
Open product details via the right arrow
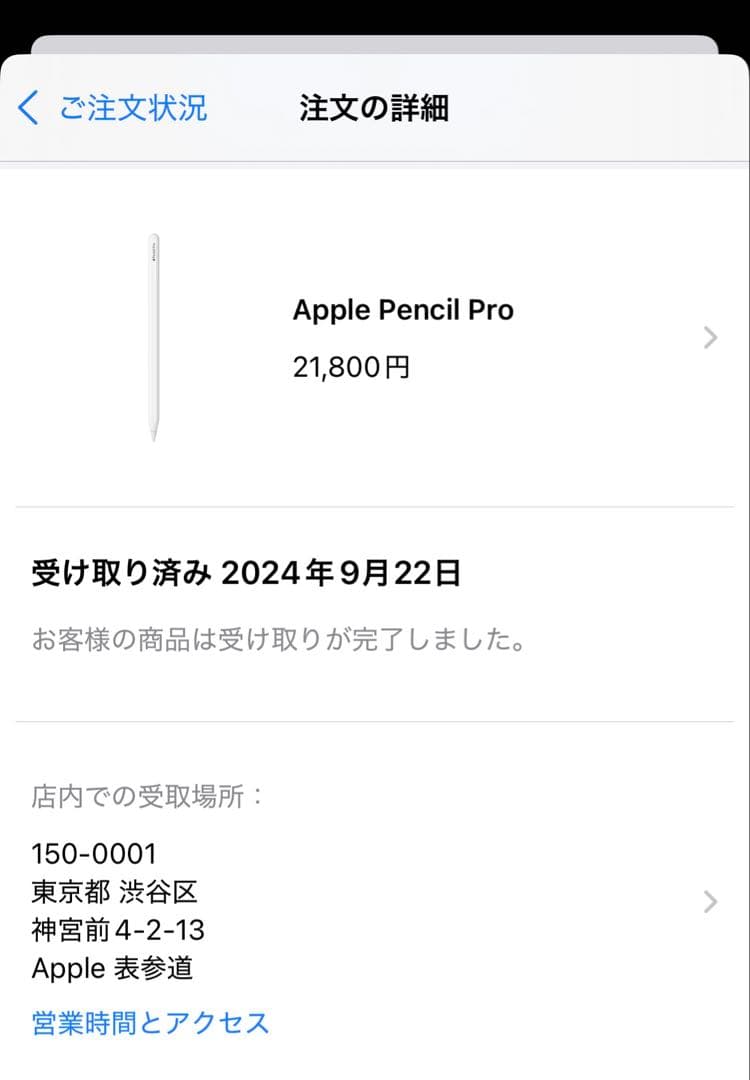click(x=708, y=338)
